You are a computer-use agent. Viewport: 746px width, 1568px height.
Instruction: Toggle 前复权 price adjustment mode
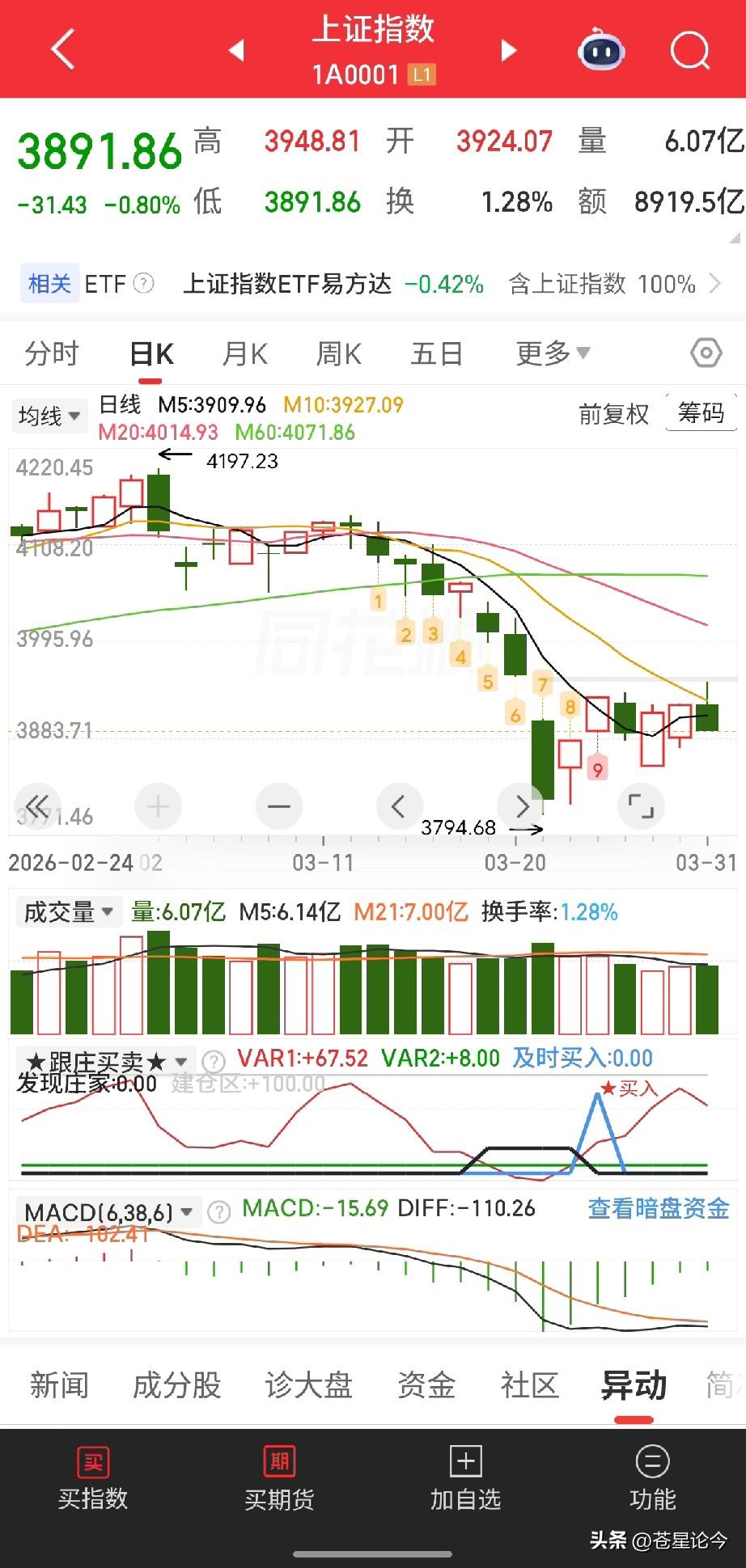coord(613,414)
